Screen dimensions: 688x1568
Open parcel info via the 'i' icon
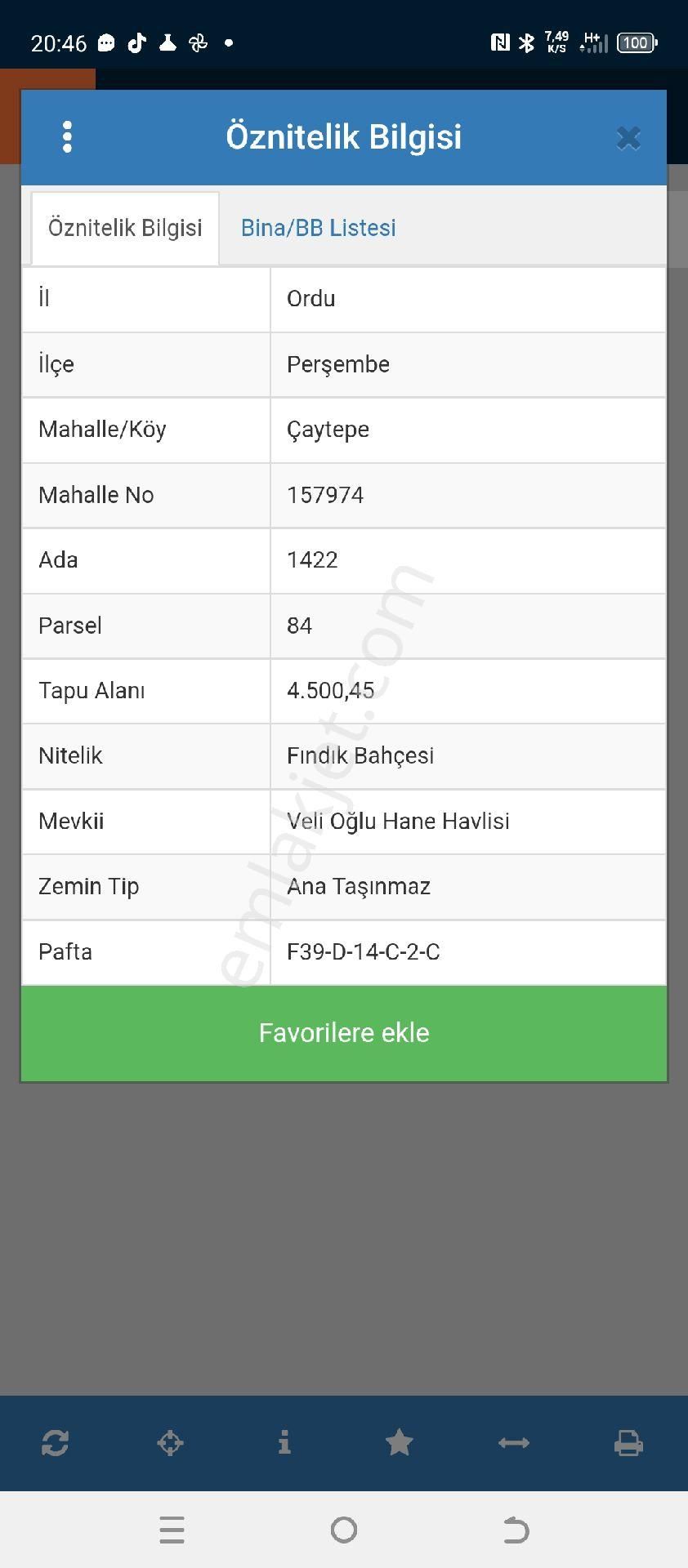284,1443
